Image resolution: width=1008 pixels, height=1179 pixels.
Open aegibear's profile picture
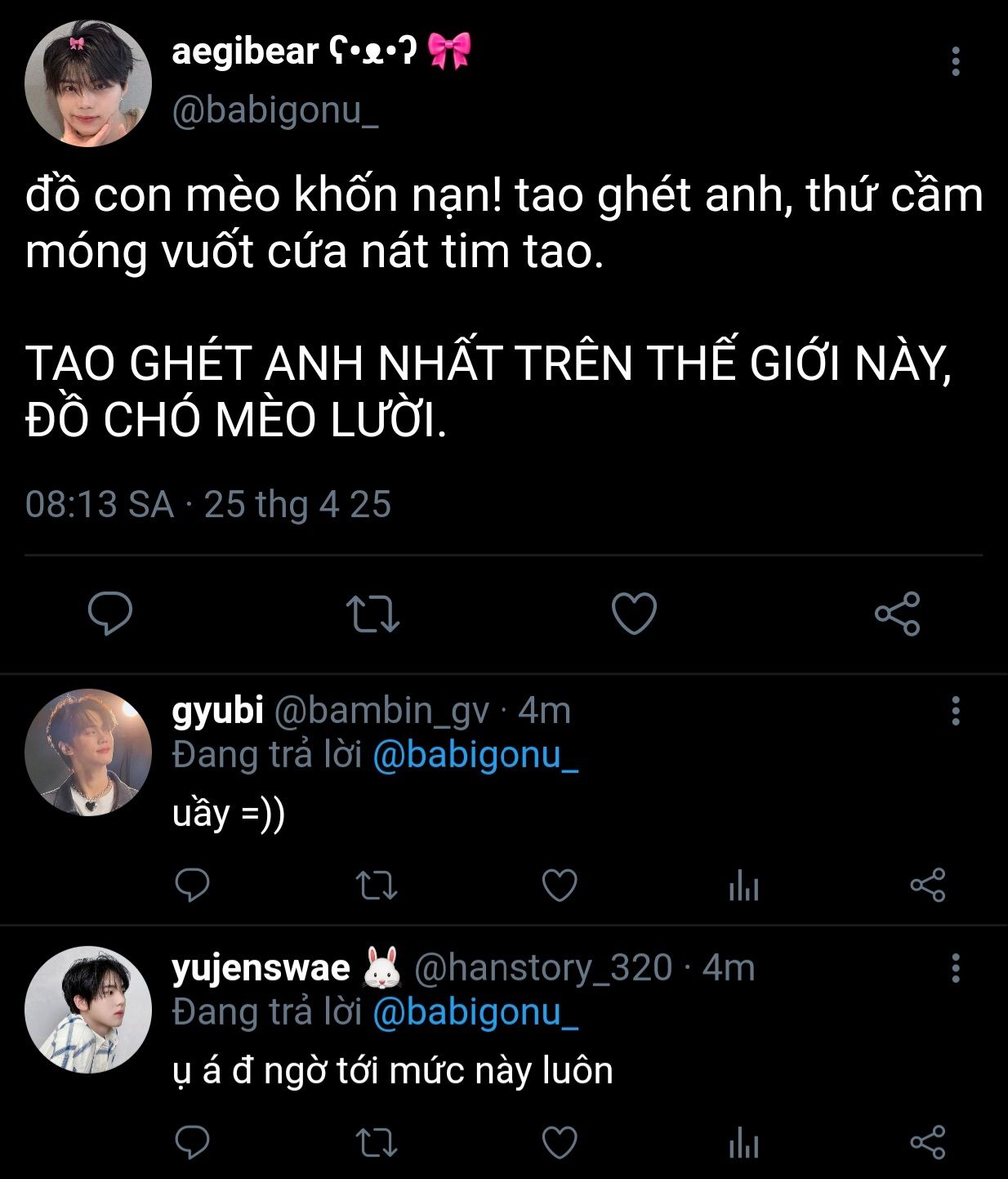[x=88, y=83]
